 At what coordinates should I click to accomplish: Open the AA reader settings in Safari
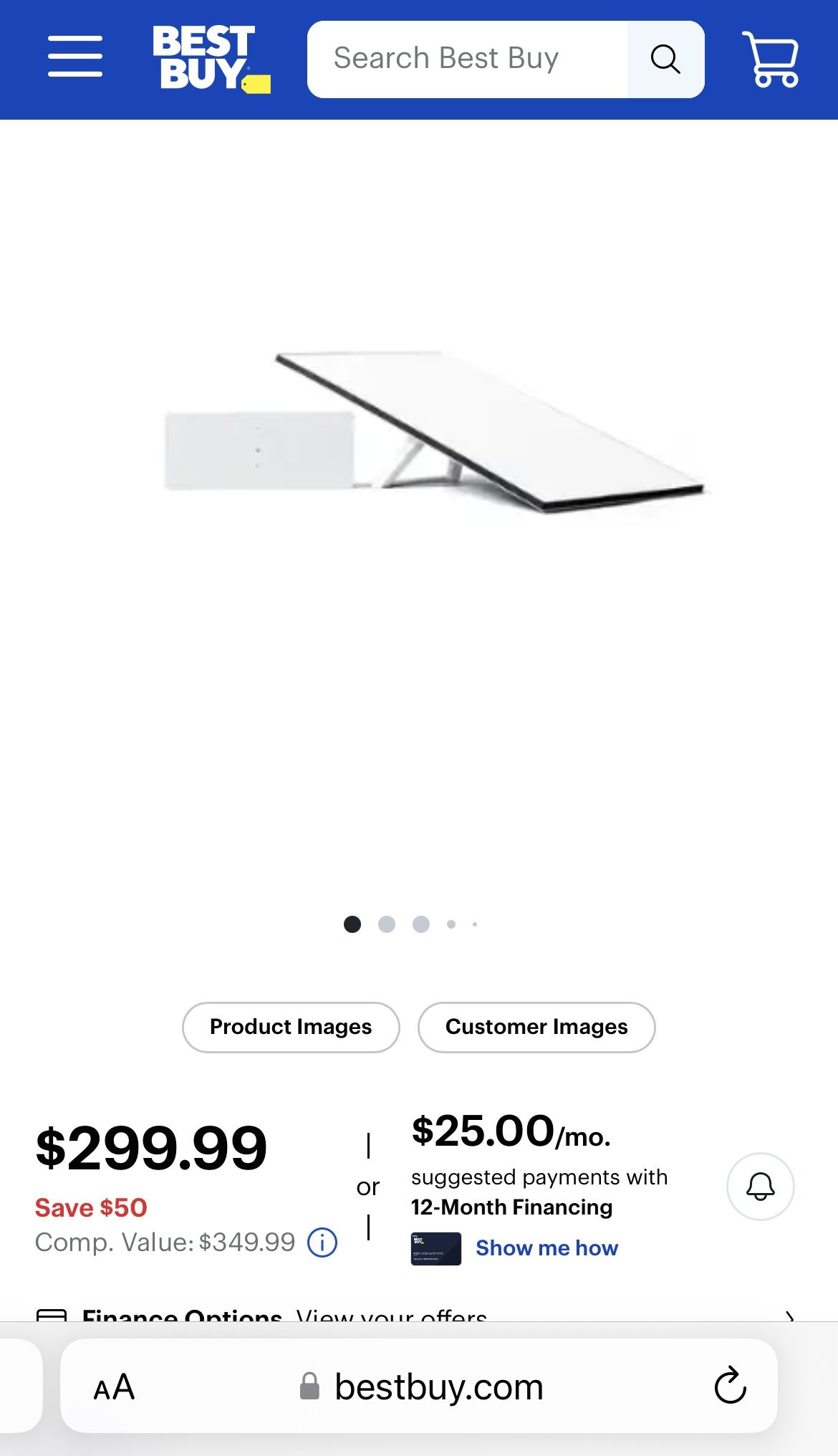click(114, 1387)
